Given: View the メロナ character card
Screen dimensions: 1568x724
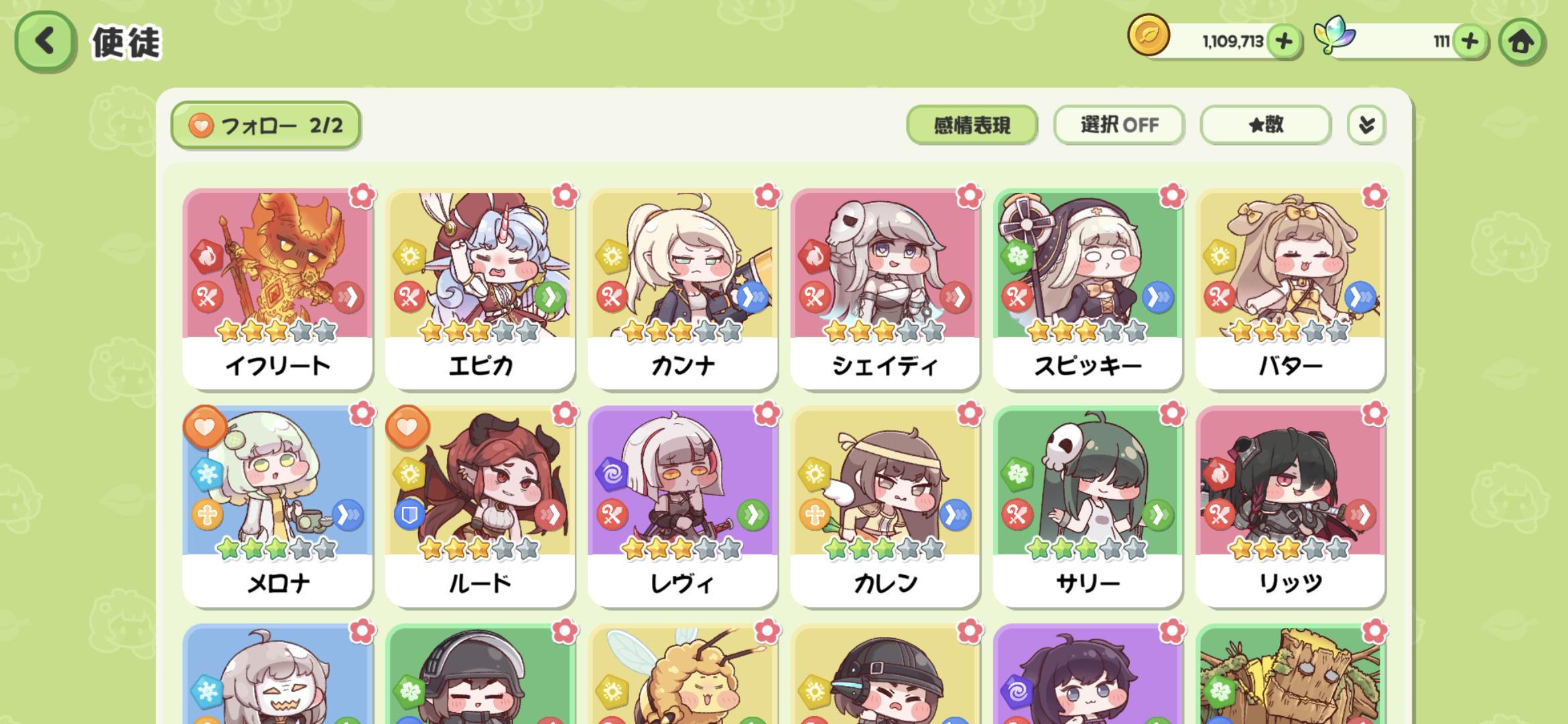Looking at the screenshot, I should tap(277, 506).
